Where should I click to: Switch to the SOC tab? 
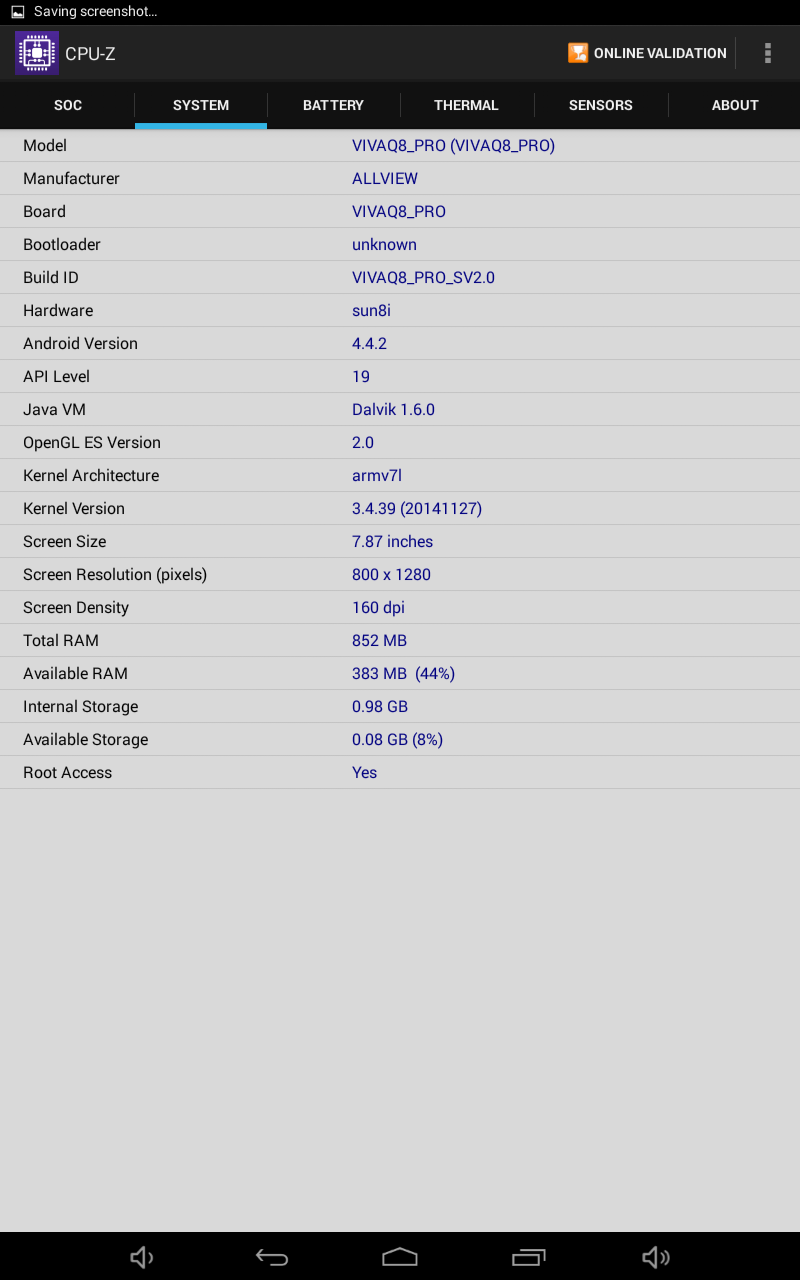tap(68, 105)
